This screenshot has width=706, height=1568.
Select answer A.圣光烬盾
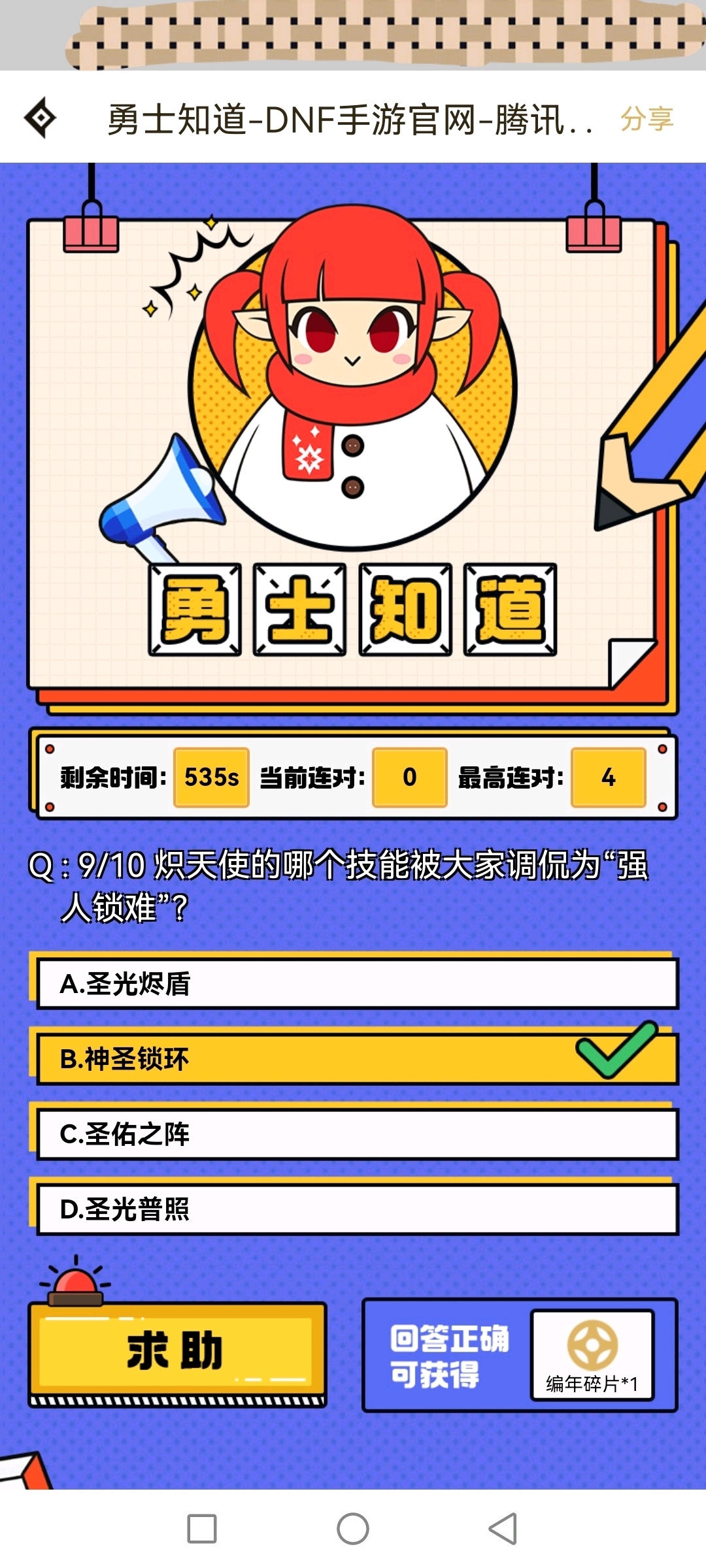(356, 984)
